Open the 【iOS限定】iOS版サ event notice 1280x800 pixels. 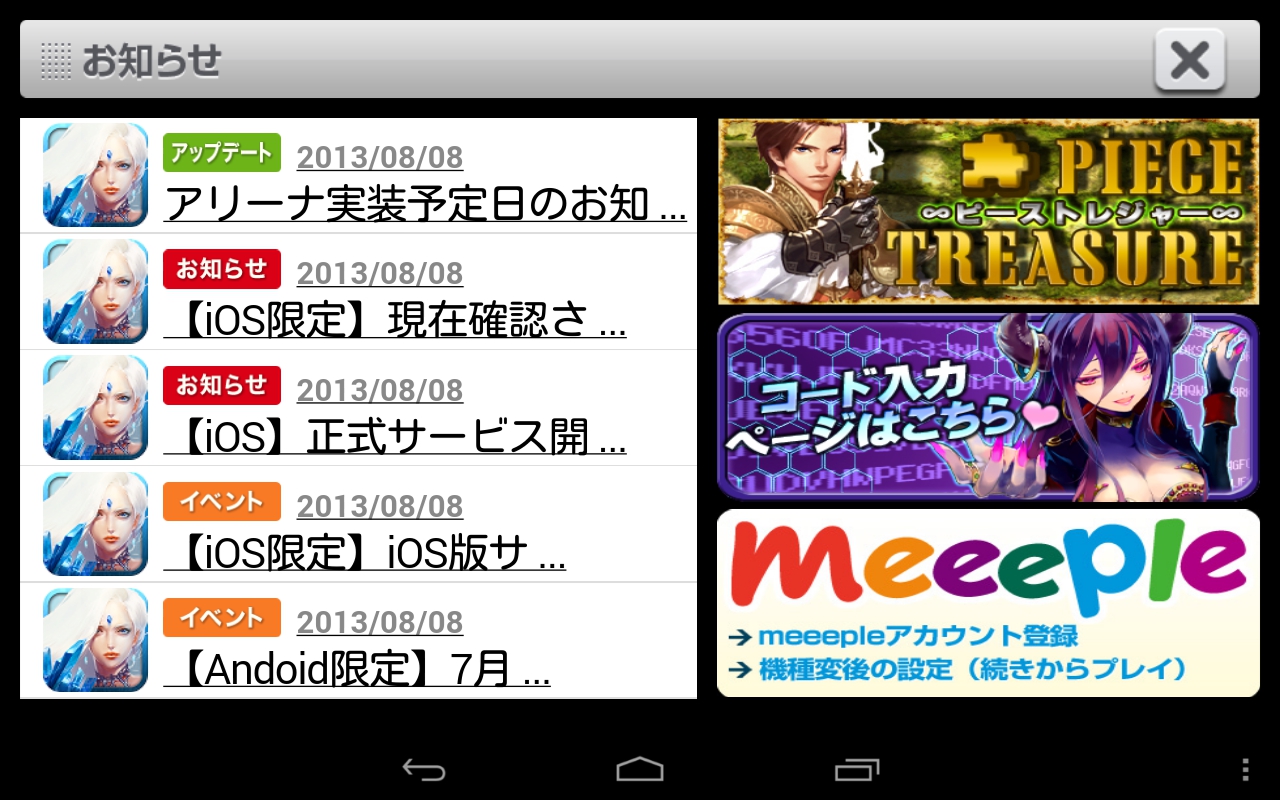click(x=365, y=553)
